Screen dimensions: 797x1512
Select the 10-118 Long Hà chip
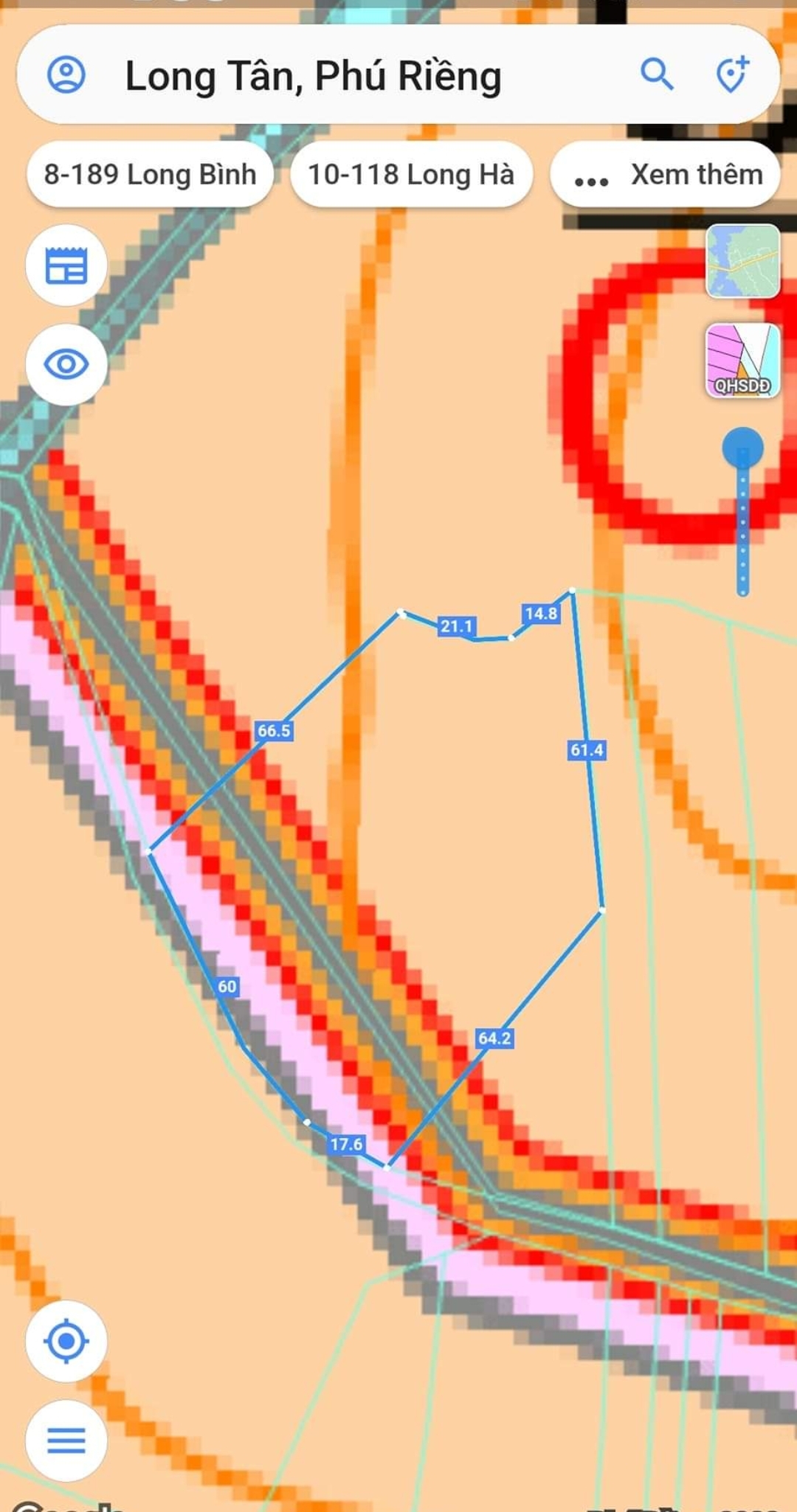click(x=411, y=175)
